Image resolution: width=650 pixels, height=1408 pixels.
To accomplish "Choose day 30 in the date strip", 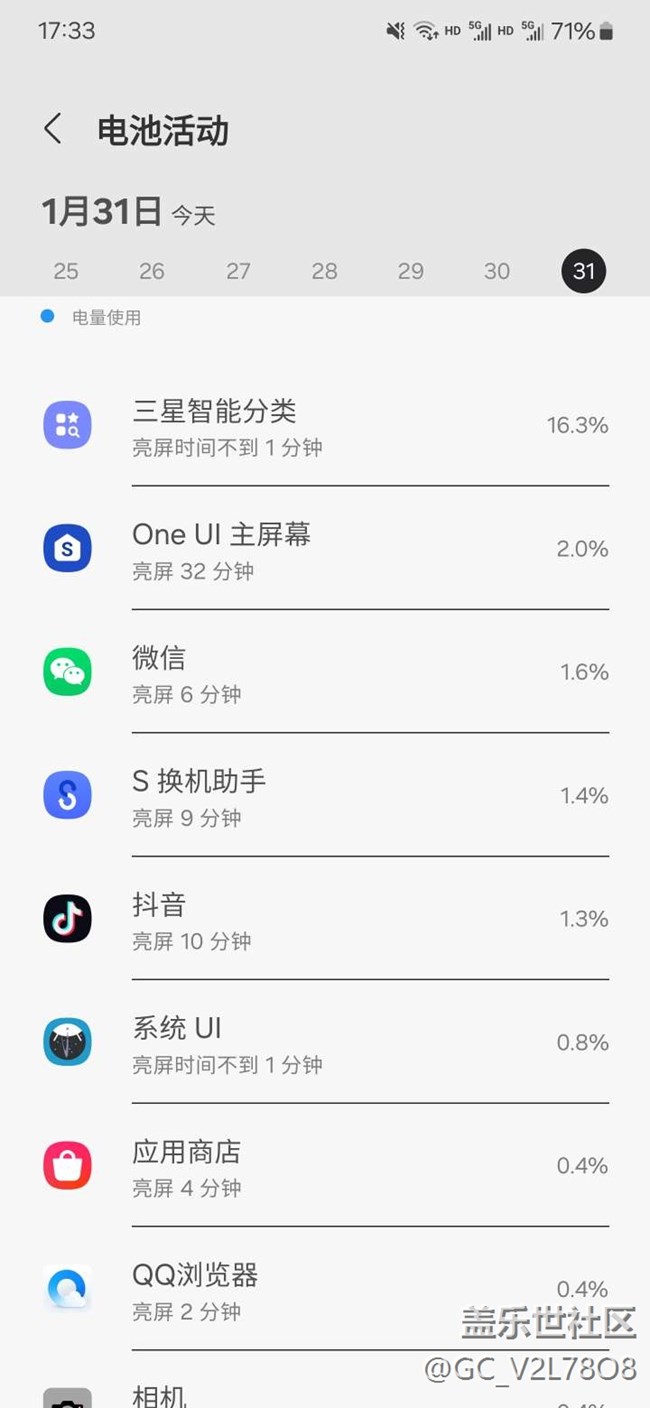I will (497, 271).
